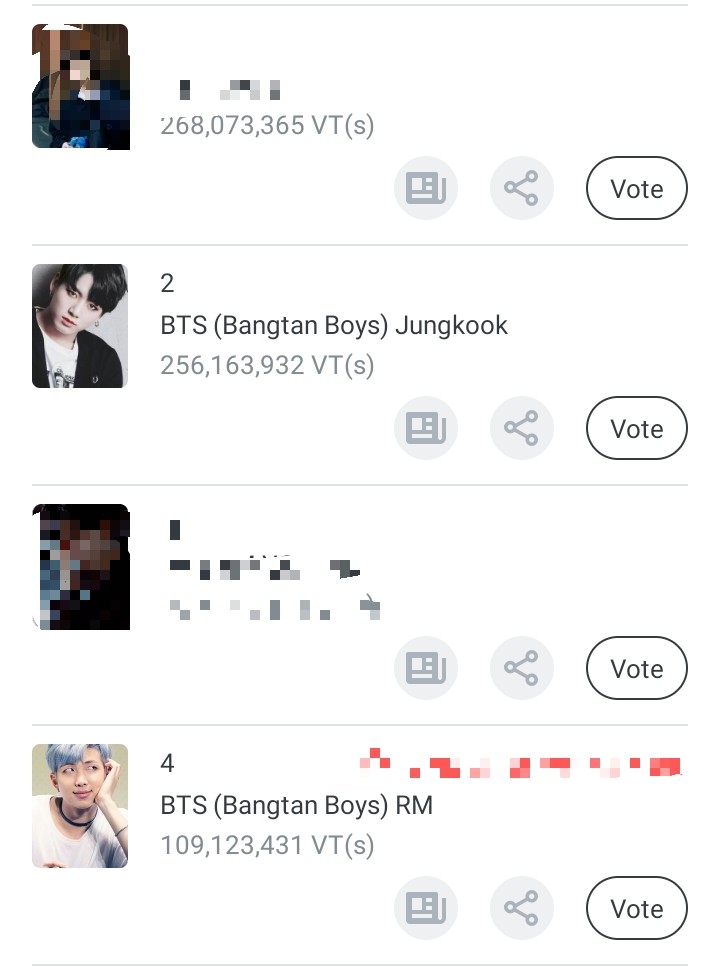Open Jungkook's profile photo
This screenshot has width=720, height=967.
point(80,326)
